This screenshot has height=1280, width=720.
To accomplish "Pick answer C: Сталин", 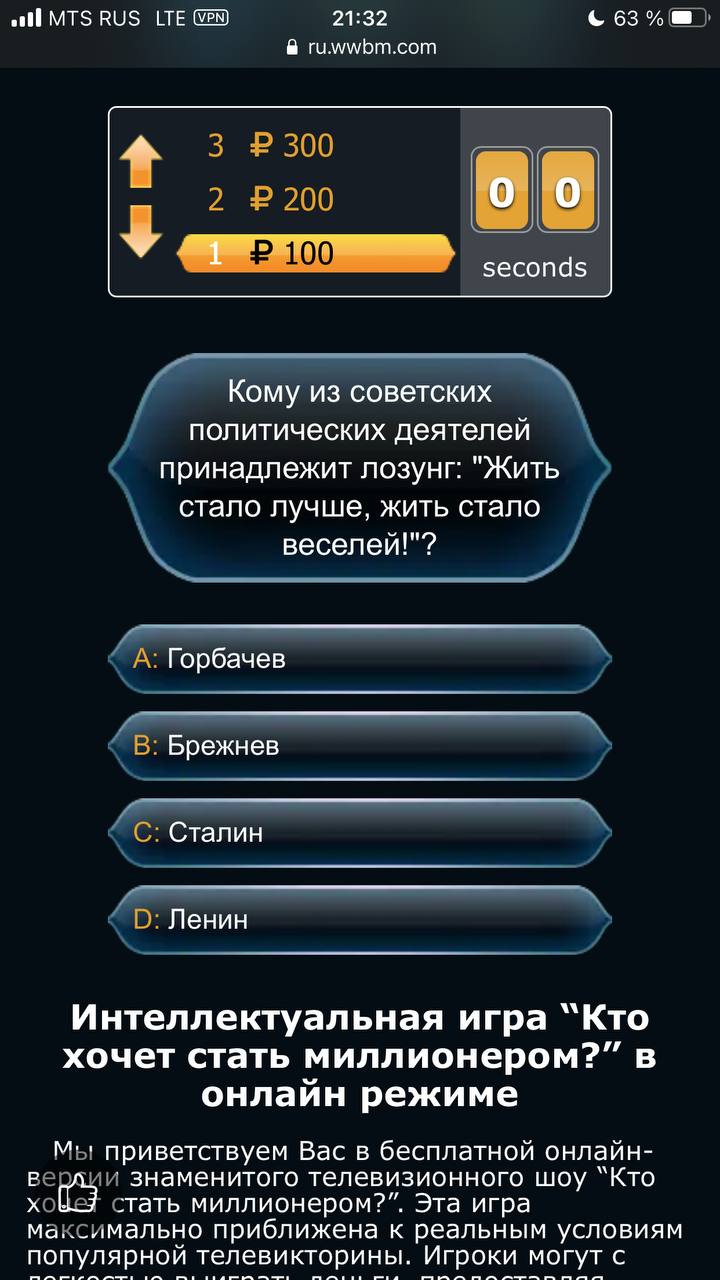I will [360, 832].
